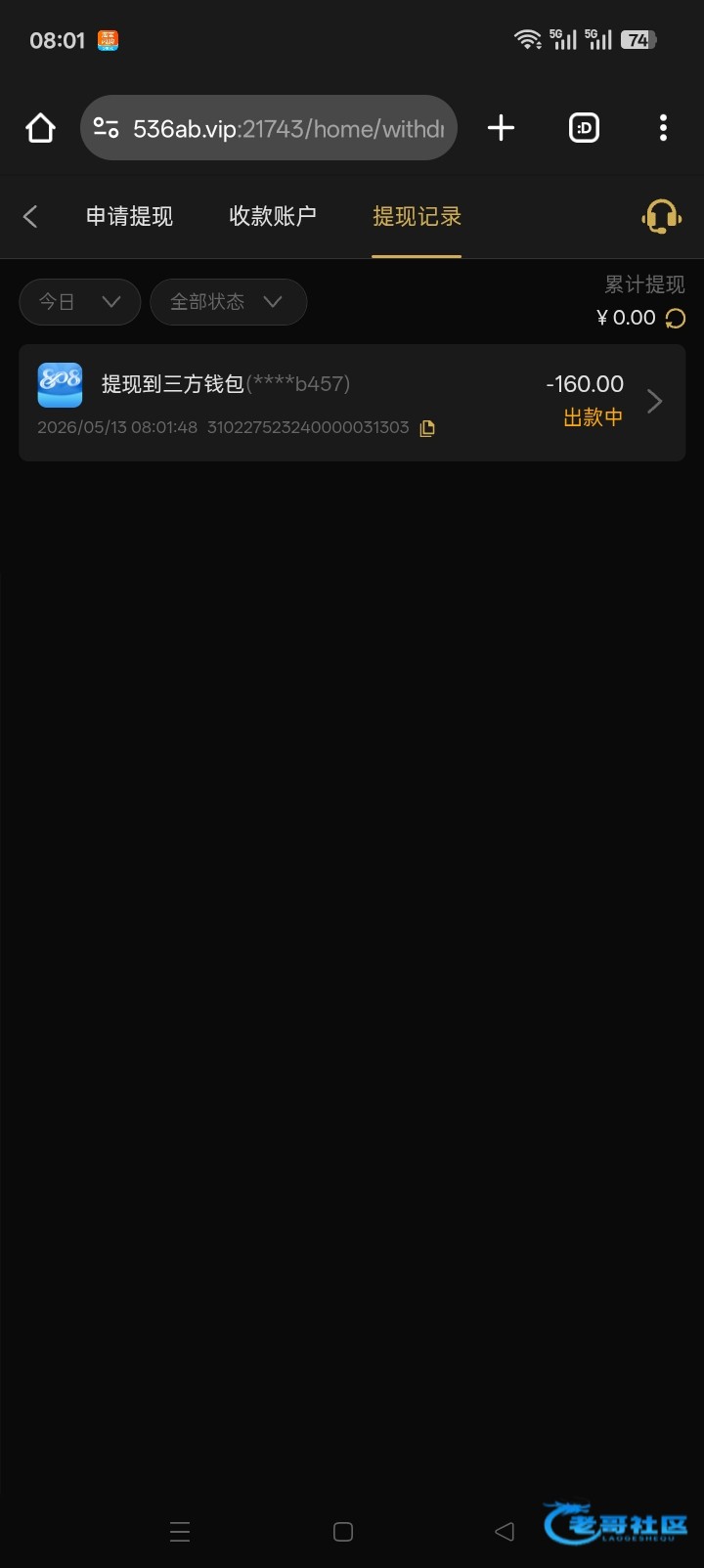The width and height of the screenshot is (704, 1568).
Task: Refresh the 累计提现 total amount
Action: (x=676, y=318)
